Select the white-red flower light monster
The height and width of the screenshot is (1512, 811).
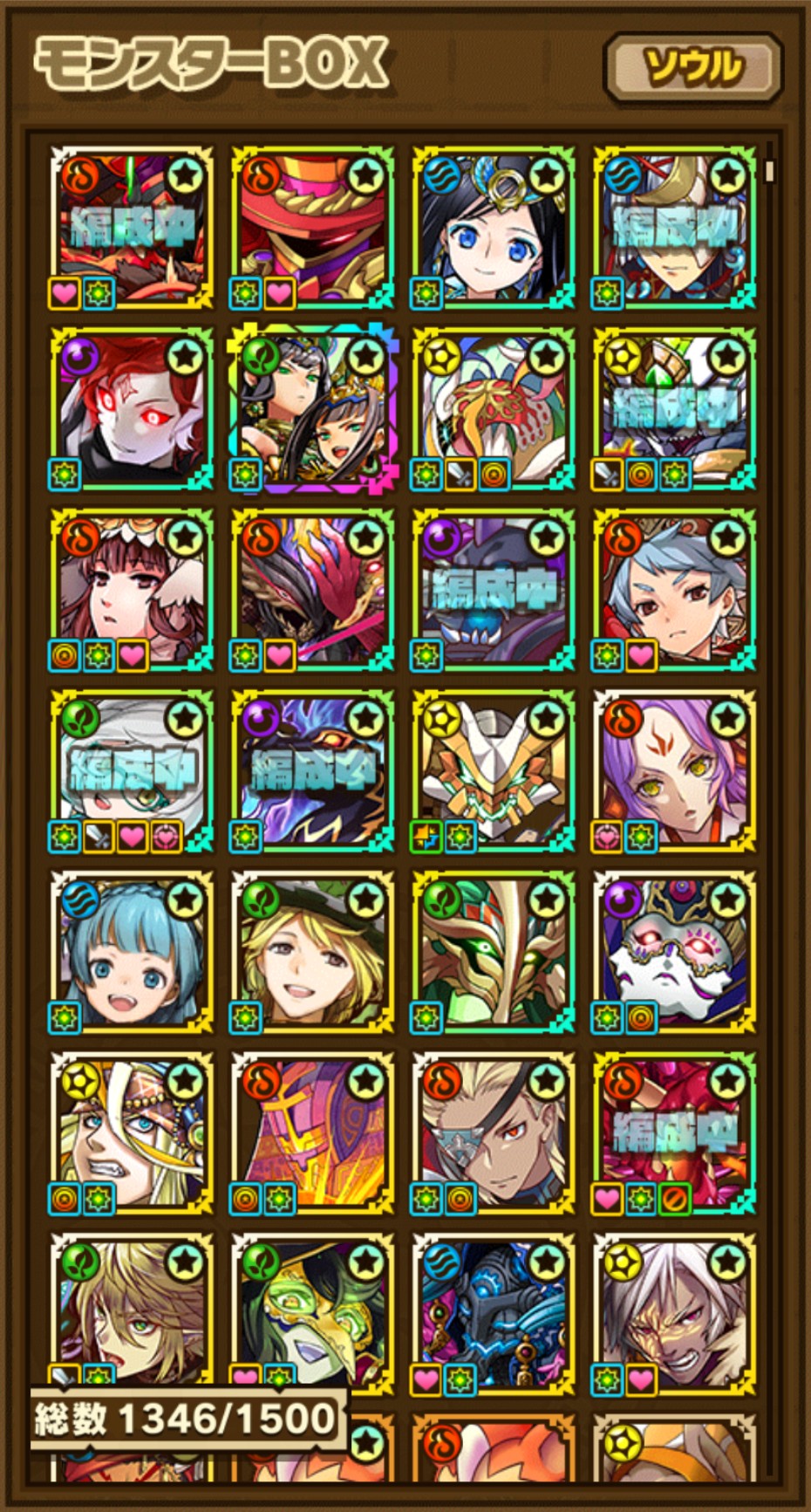point(493,409)
